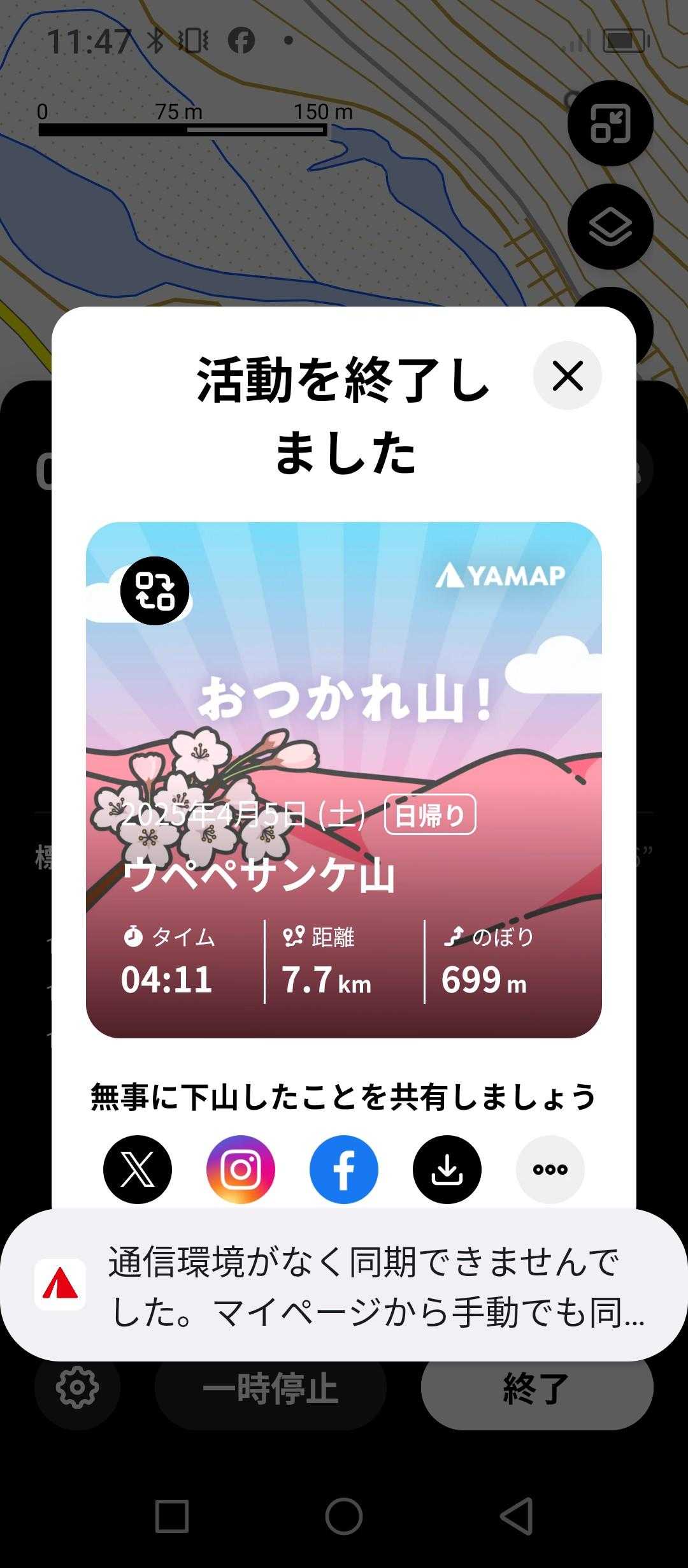This screenshot has height=1568, width=688.
Task: Share the hike on Instagram
Action: coord(241,1169)
